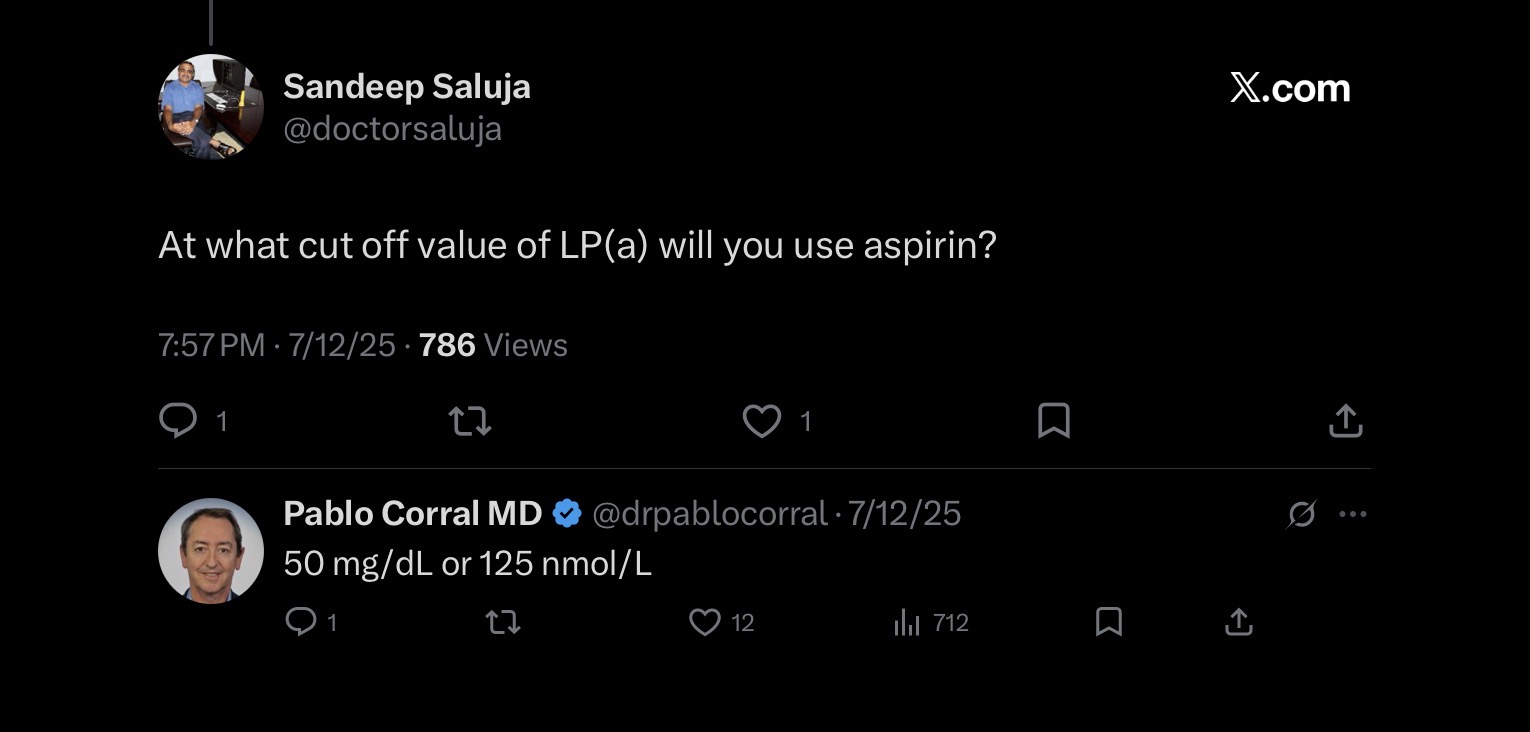Share Pablo Corral's reply
The height and width of the screenshot is (732, 1530).
point(1238,622)
